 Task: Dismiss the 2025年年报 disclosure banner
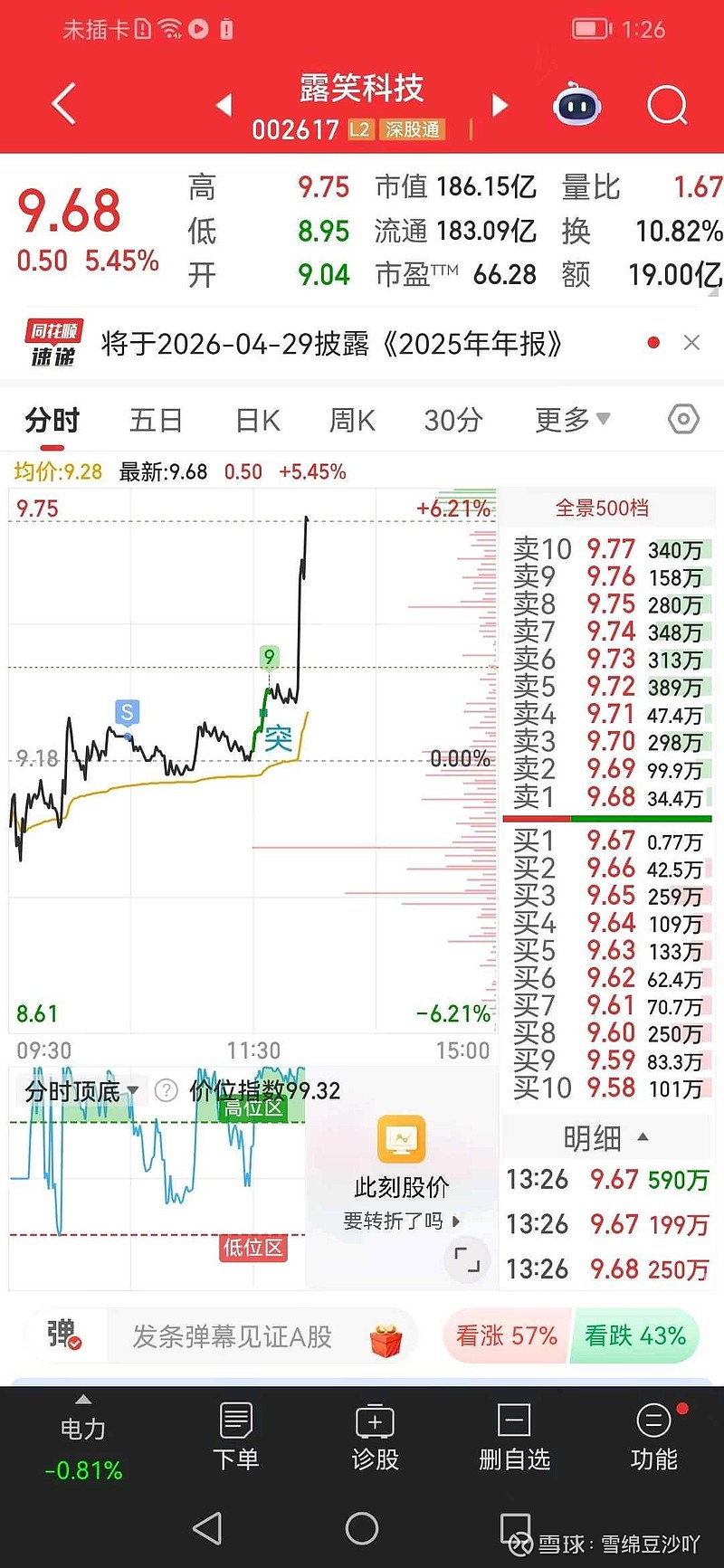click(691, 343)
